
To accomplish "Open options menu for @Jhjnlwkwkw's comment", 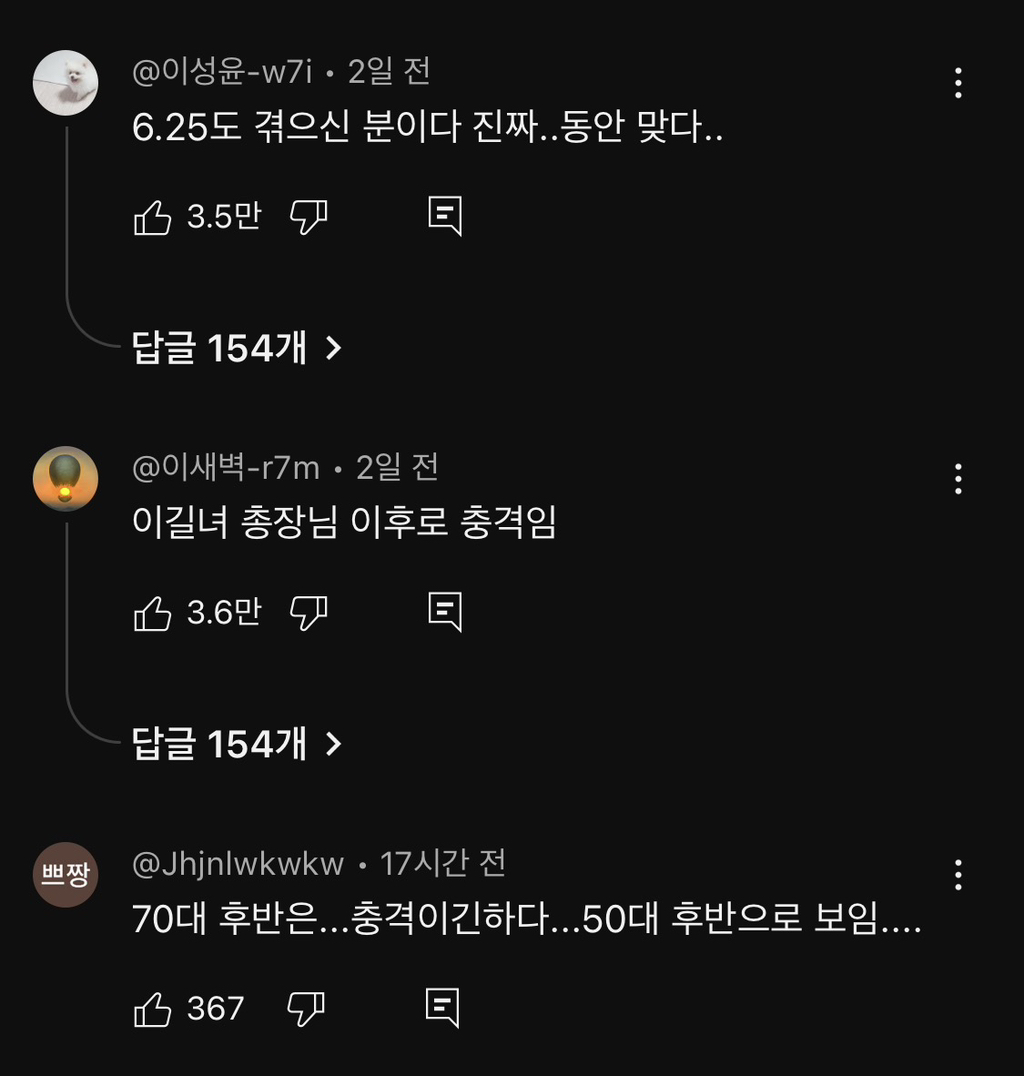I will 958,874.
